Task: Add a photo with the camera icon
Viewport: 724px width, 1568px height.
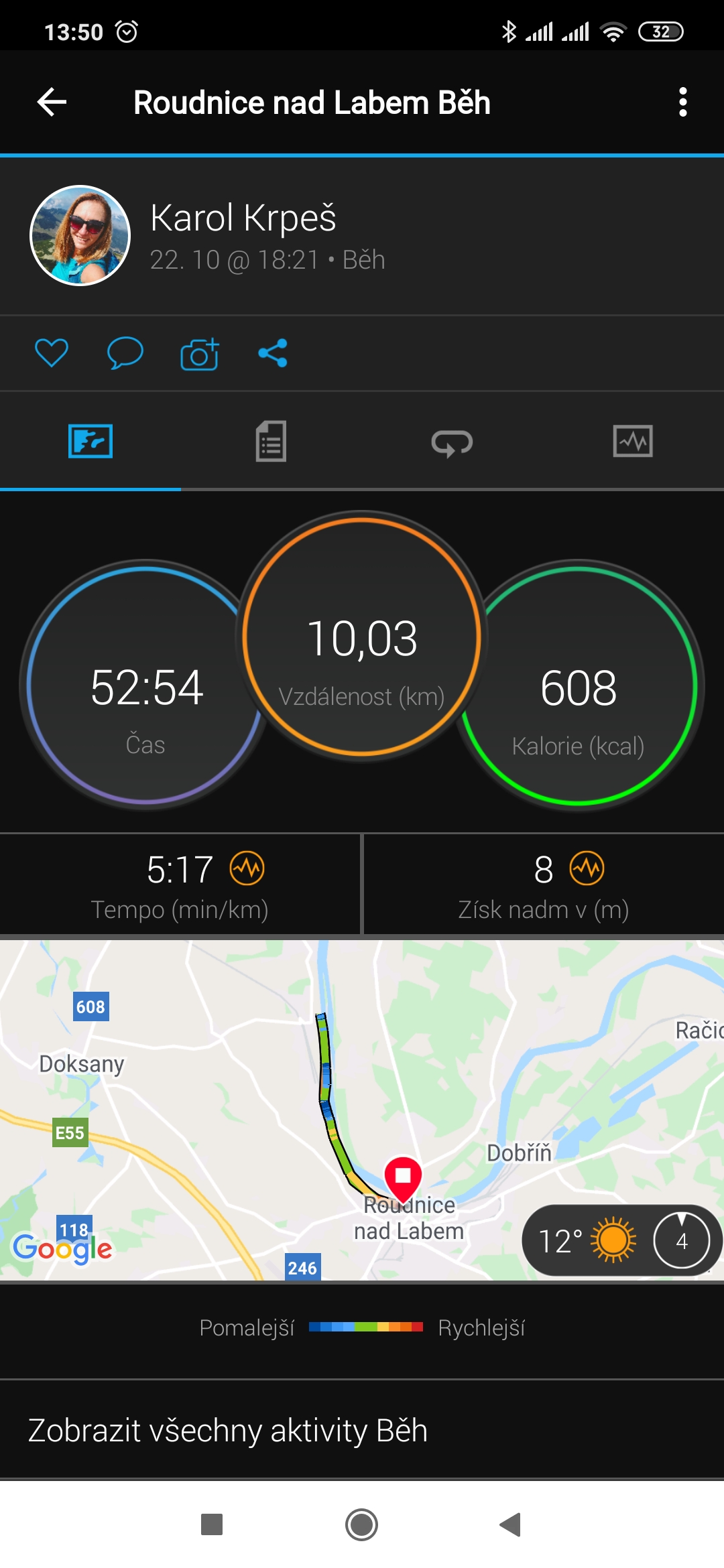Action: coord(200,353)
